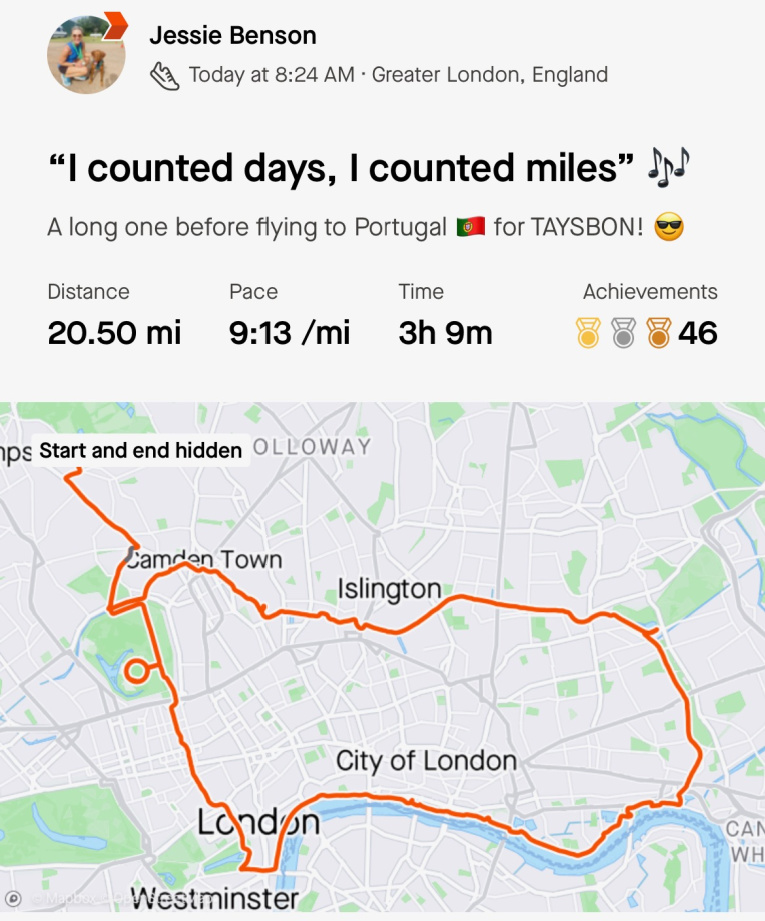Open Jessie Benson's profile photo

pos(86,53)
